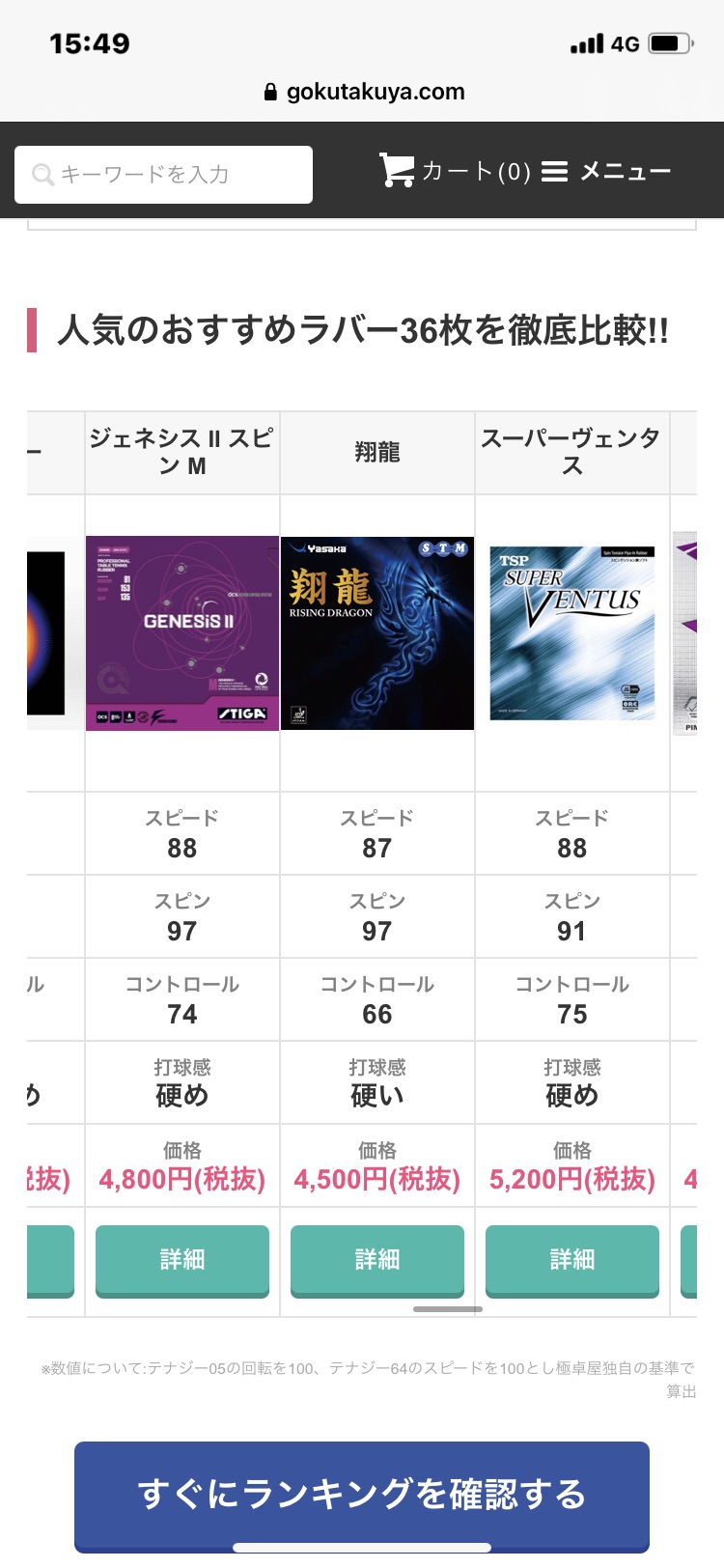Open the Genesis II product image
This screenshot has height=1568, width=724.
click(182, 633)
